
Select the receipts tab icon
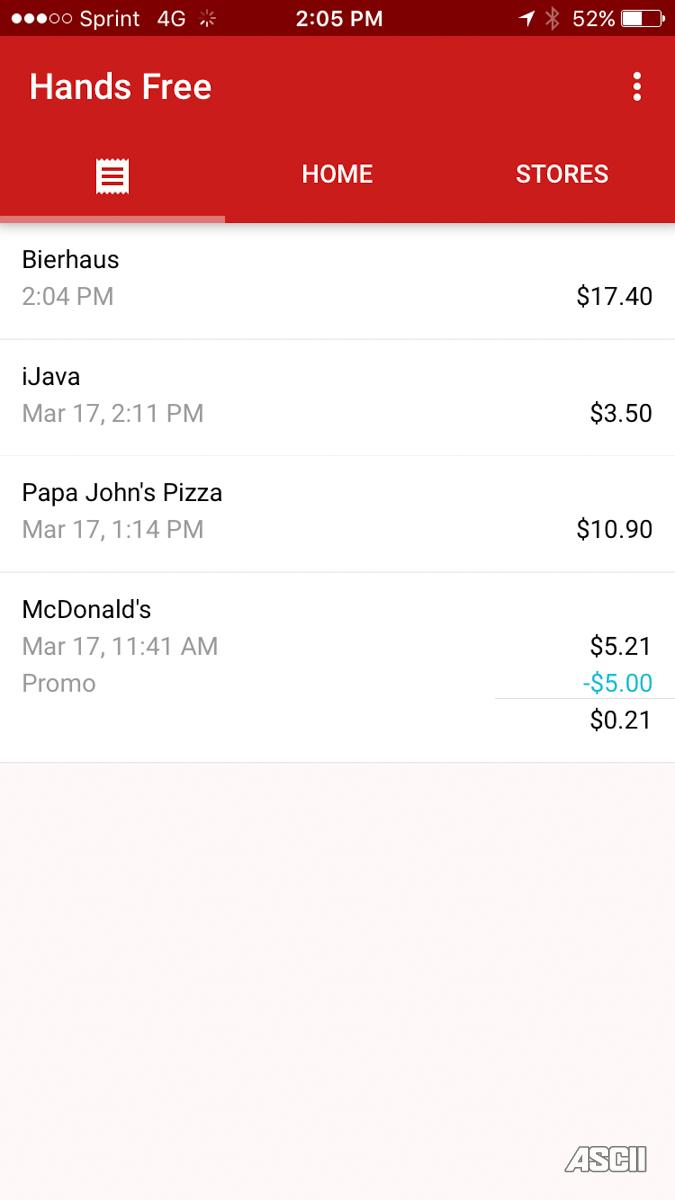tap(112, 176)
